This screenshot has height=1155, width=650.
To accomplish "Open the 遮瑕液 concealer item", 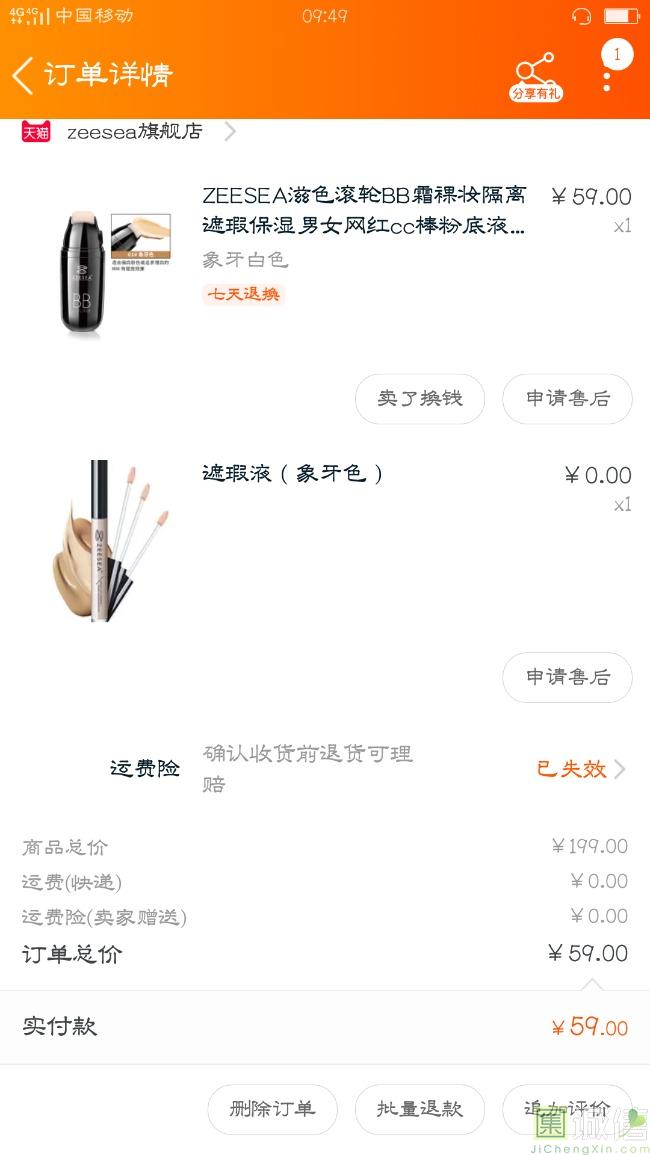I will 293,474.
